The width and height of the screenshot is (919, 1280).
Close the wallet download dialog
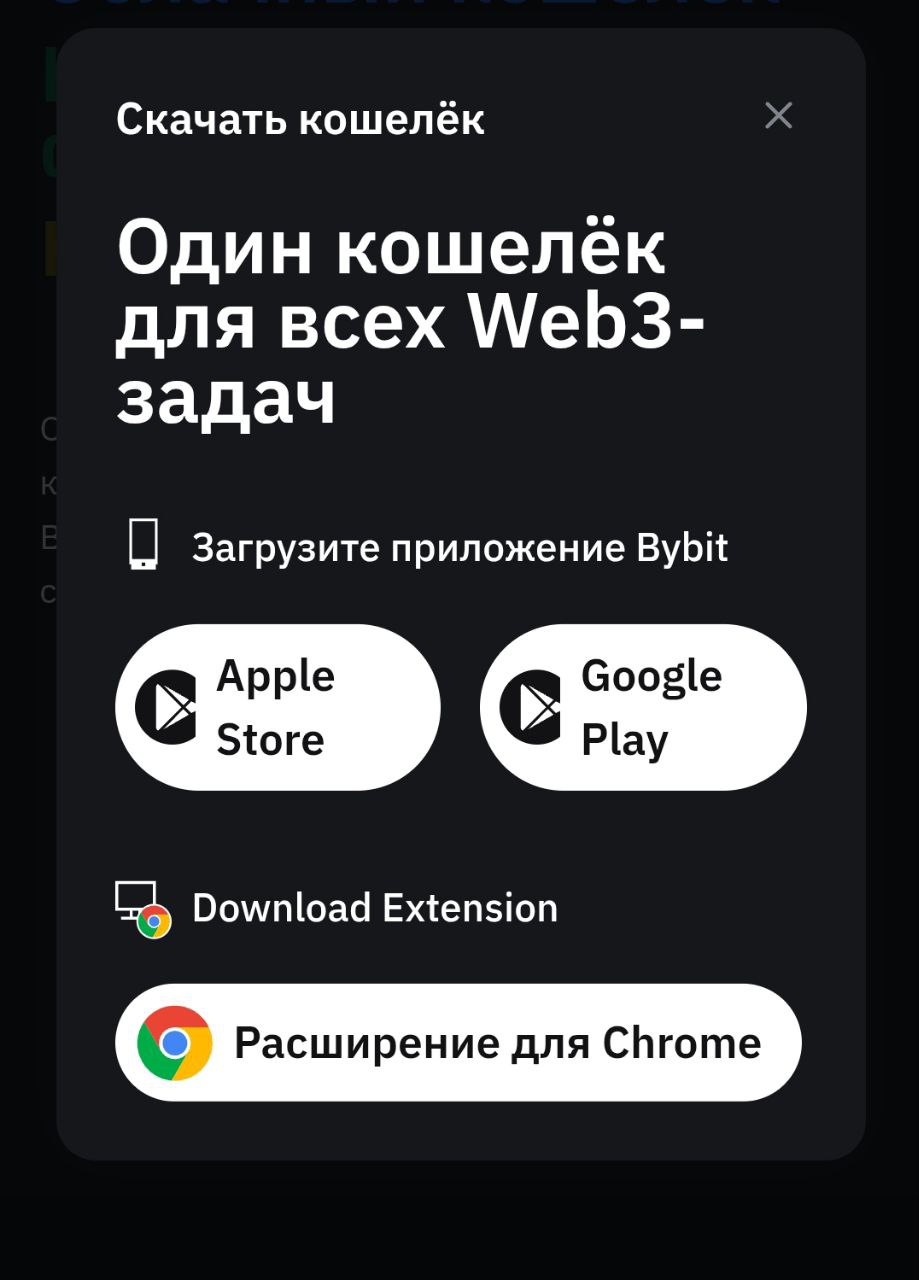778,116
